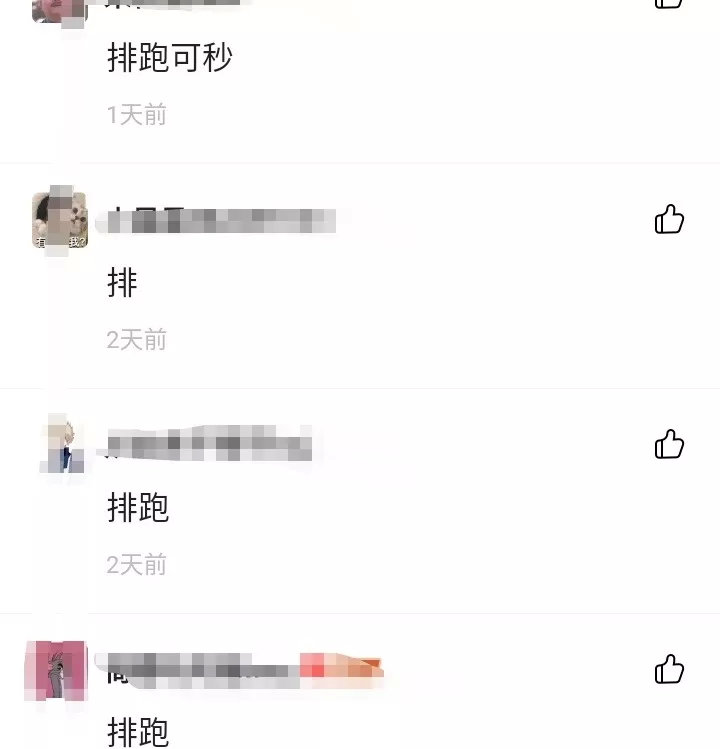Tap the like icon on the bottom 排跑 comment
The width and height of the screenshot is (720, 749).
pyautogui.click(x=669, y=669)
